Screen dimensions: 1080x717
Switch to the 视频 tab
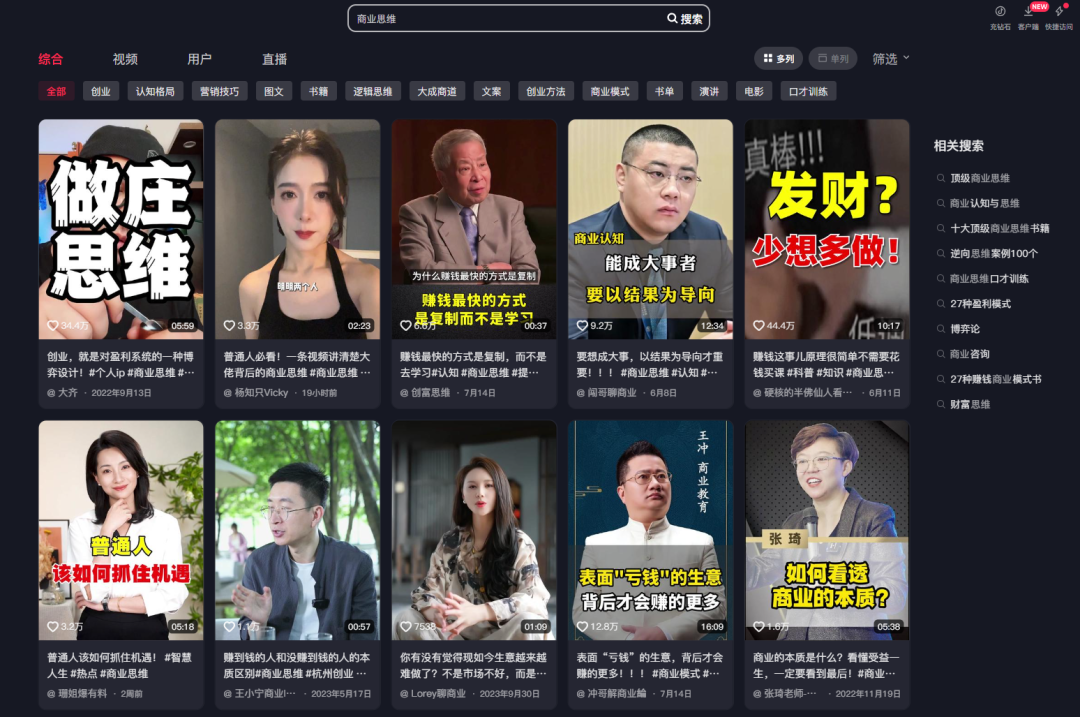(x=125, y=59)
